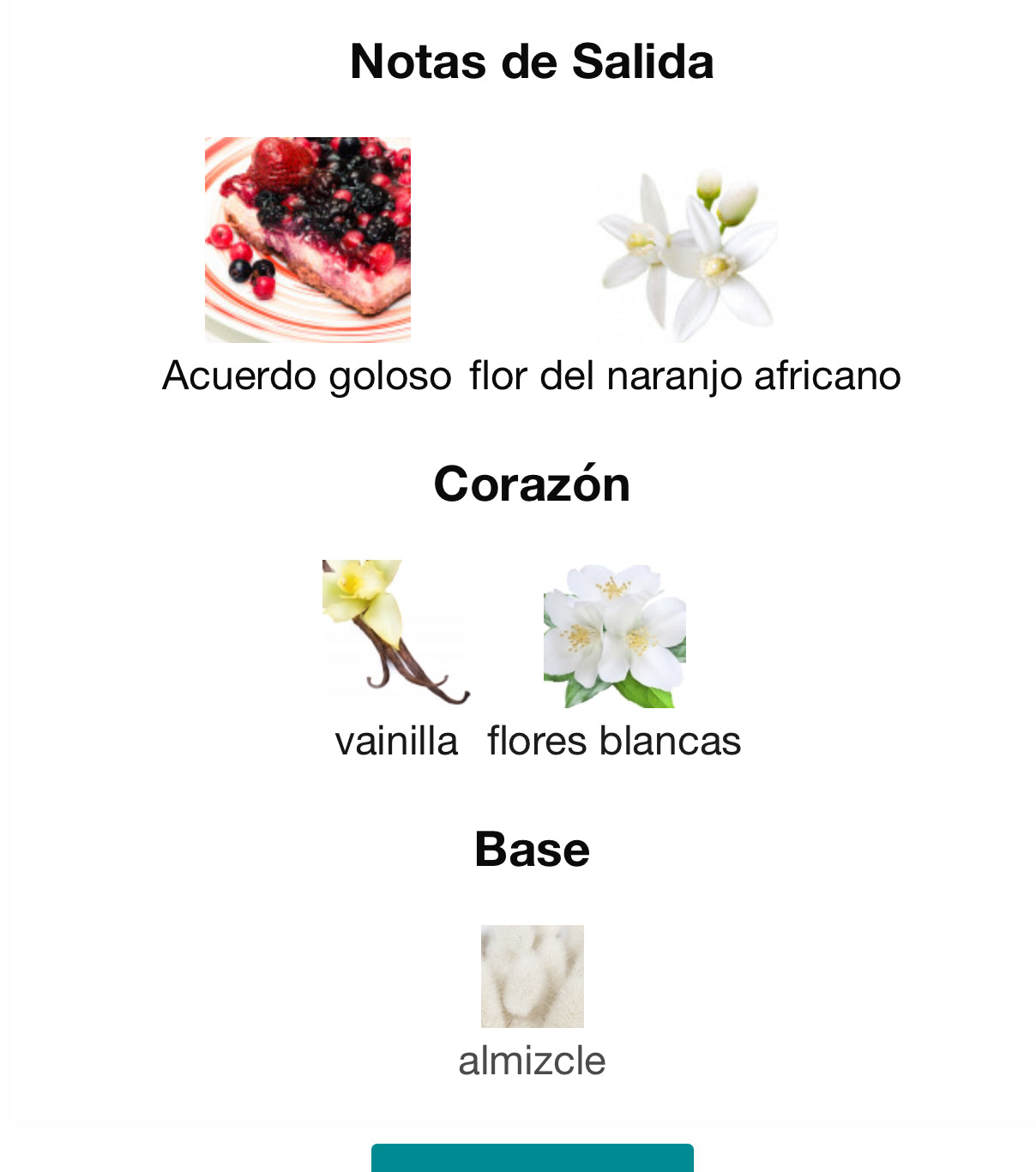Open the flor del naranjo africano note
The width and height of the screenshot is (1036, 1172).
pos(685,255)
